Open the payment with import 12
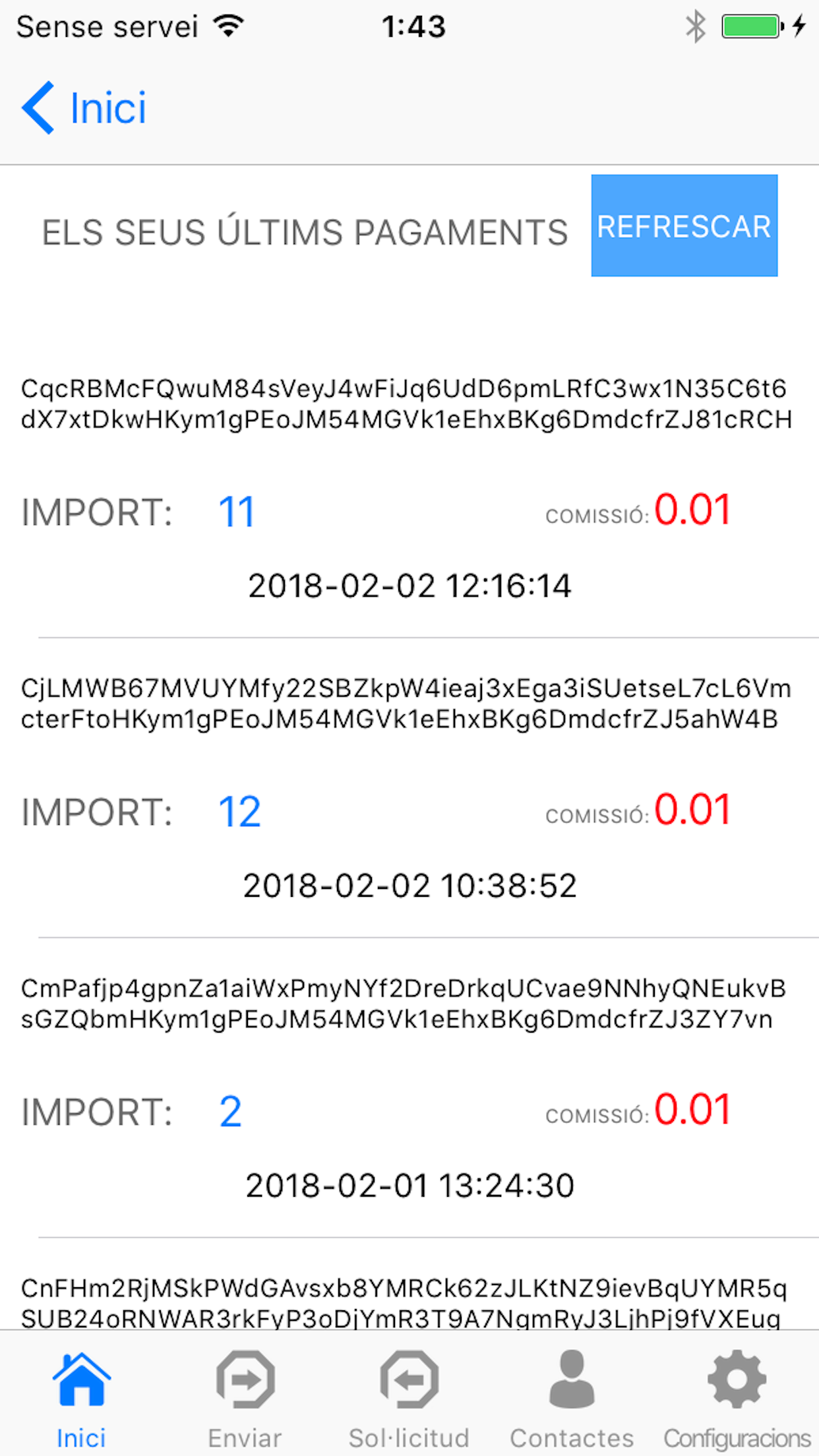The width and height of the screenshot is (819, 1456). tap(409, 788)
